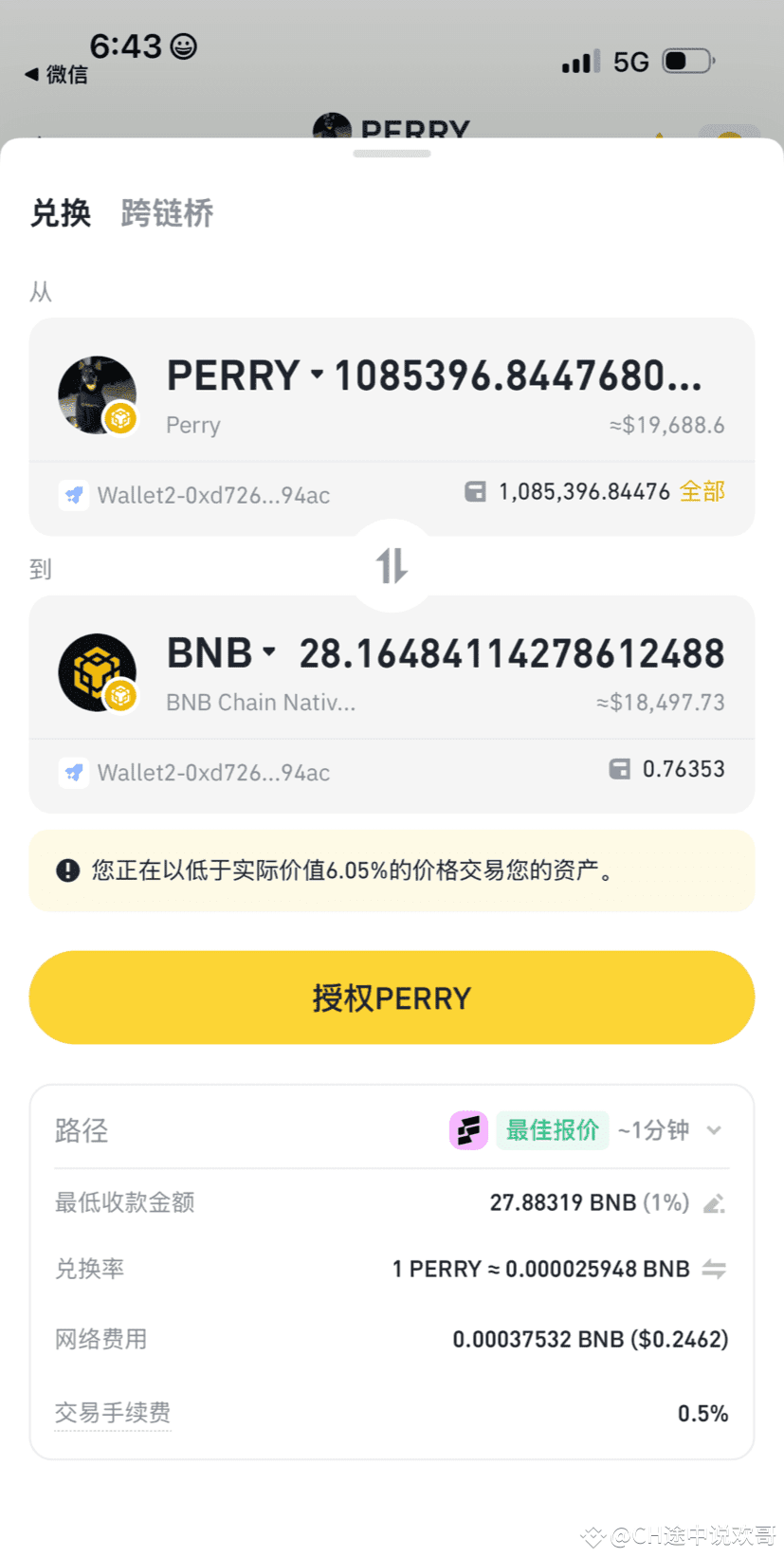784x1557 pixels.
Task: Click the pencil edit icon next to 27.88319 BNB
Action: coord(714,1202)
